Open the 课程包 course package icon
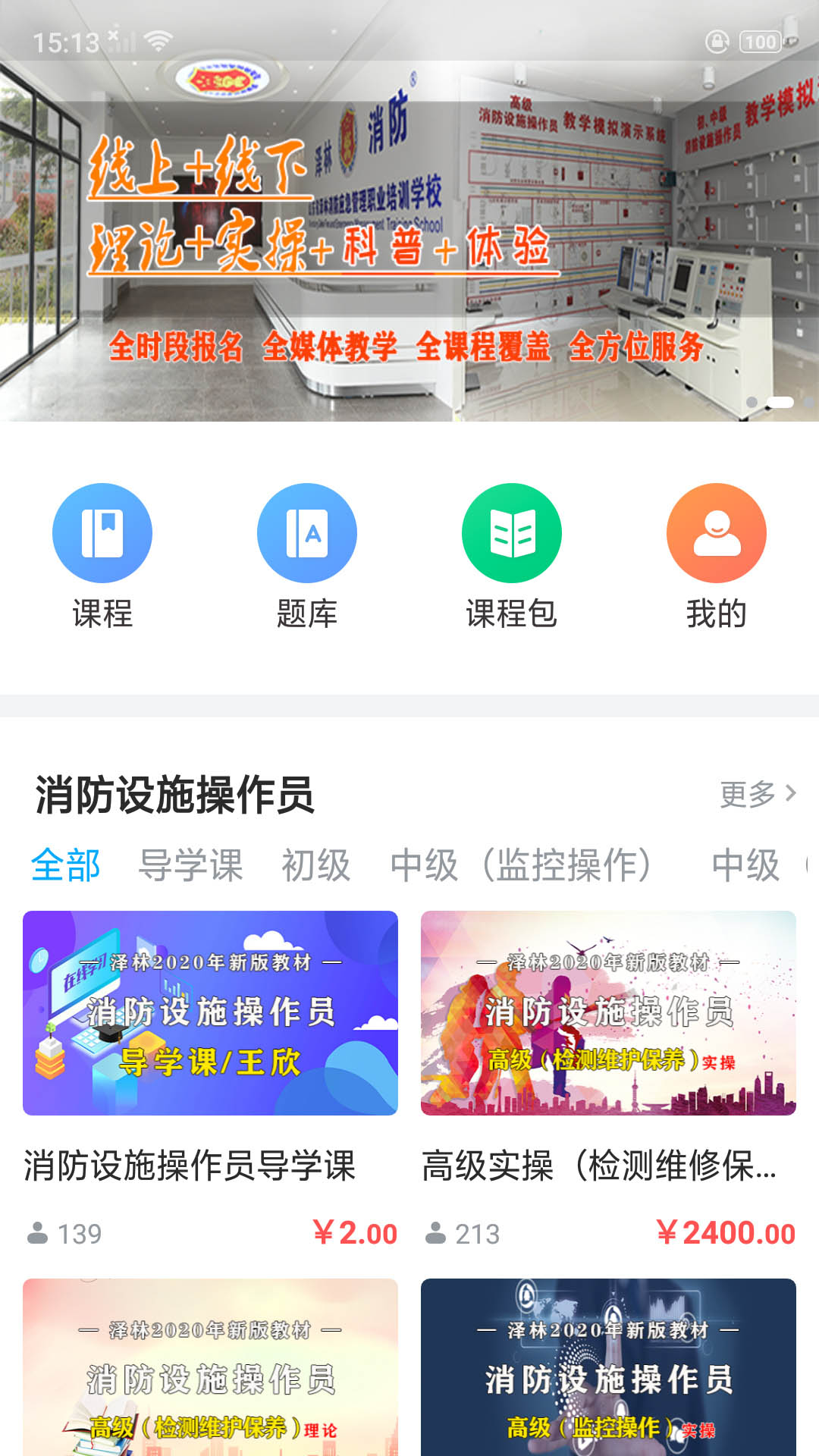Image resolution: width=819 pixels, height=1456 pixels. (x=511, y=533)
